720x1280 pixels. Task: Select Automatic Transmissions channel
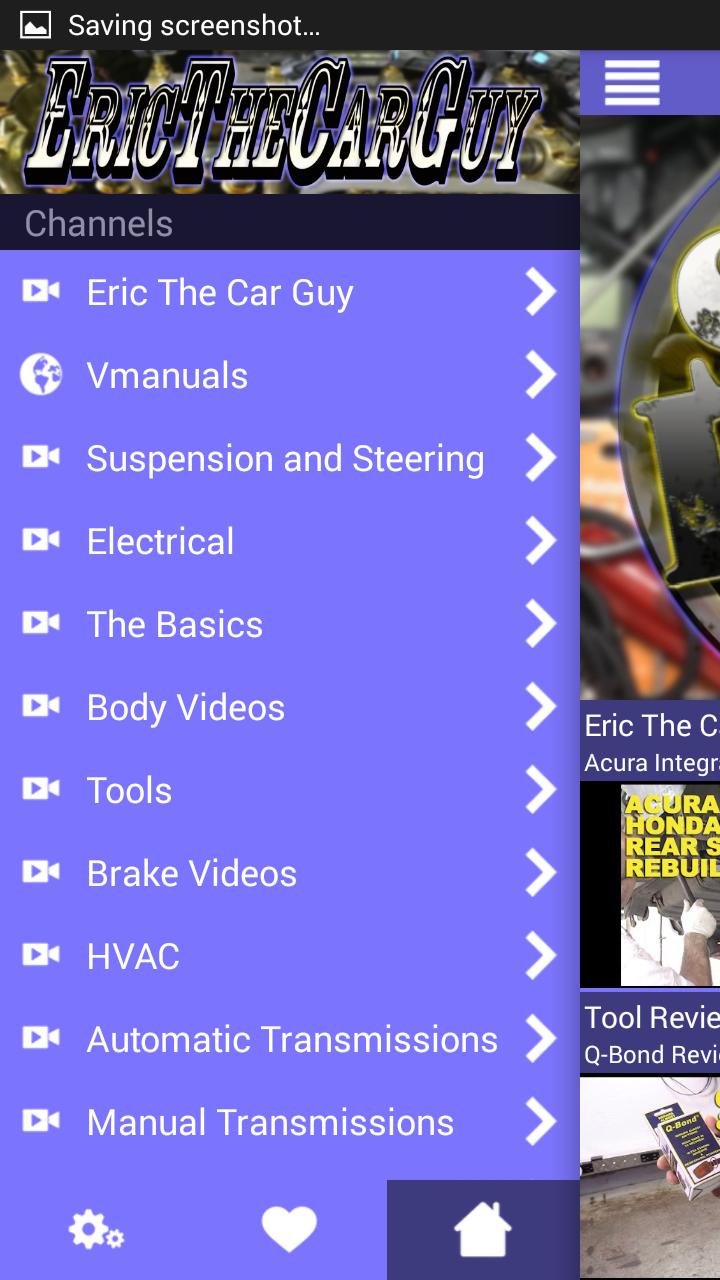coord(292,1039)
